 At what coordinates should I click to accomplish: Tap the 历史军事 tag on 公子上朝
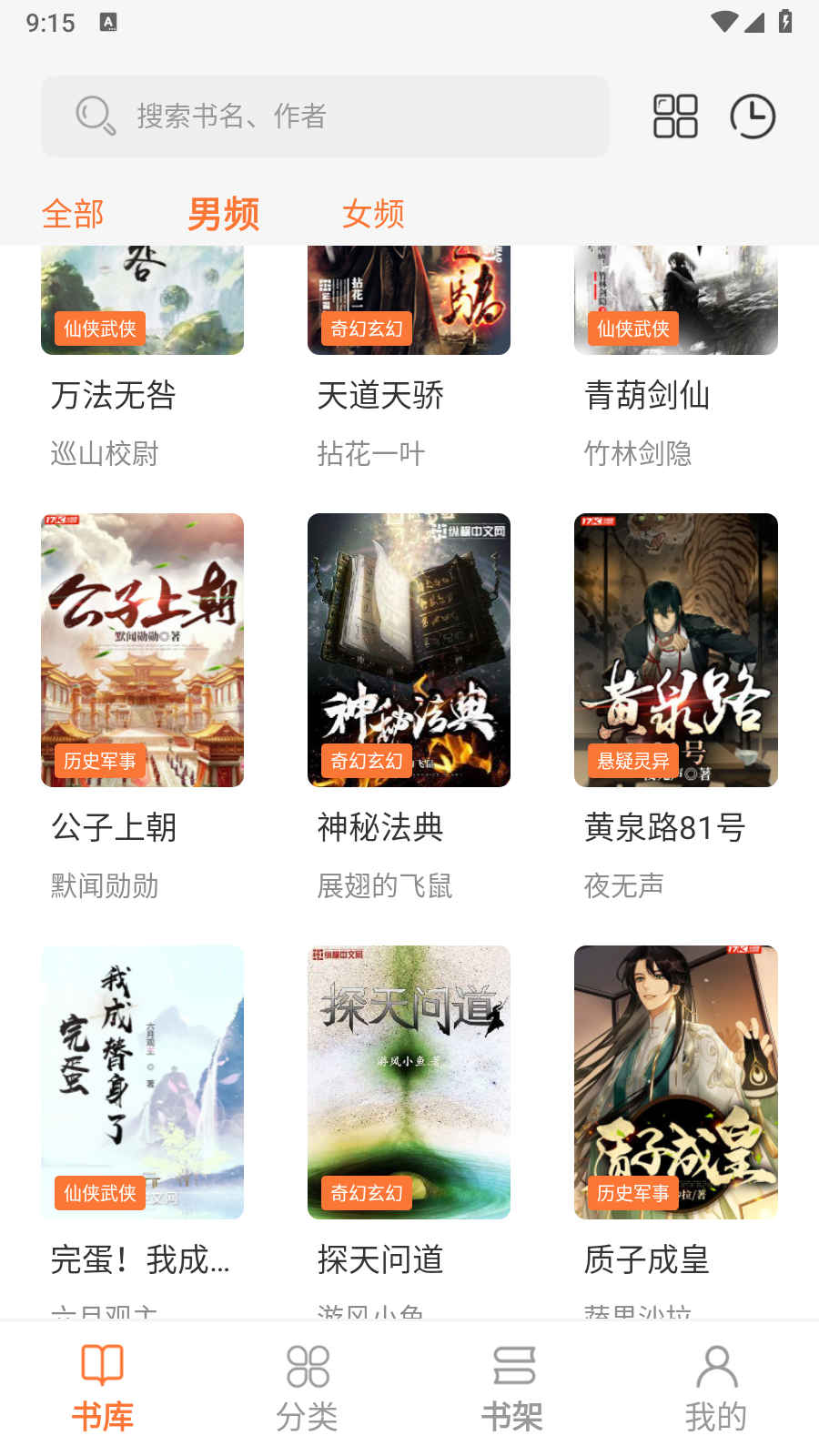99,761
